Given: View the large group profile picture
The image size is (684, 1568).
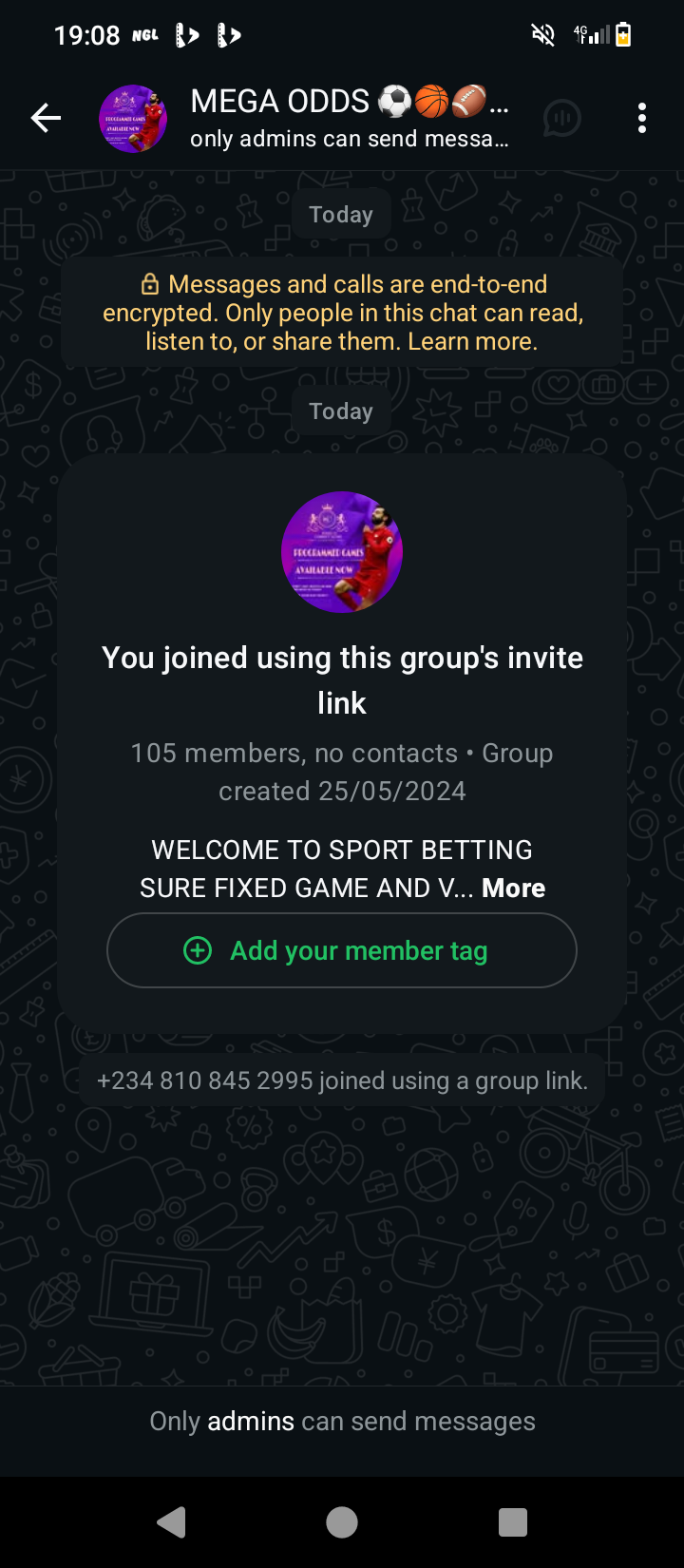Looking at the screenshot, I should 342,552.
